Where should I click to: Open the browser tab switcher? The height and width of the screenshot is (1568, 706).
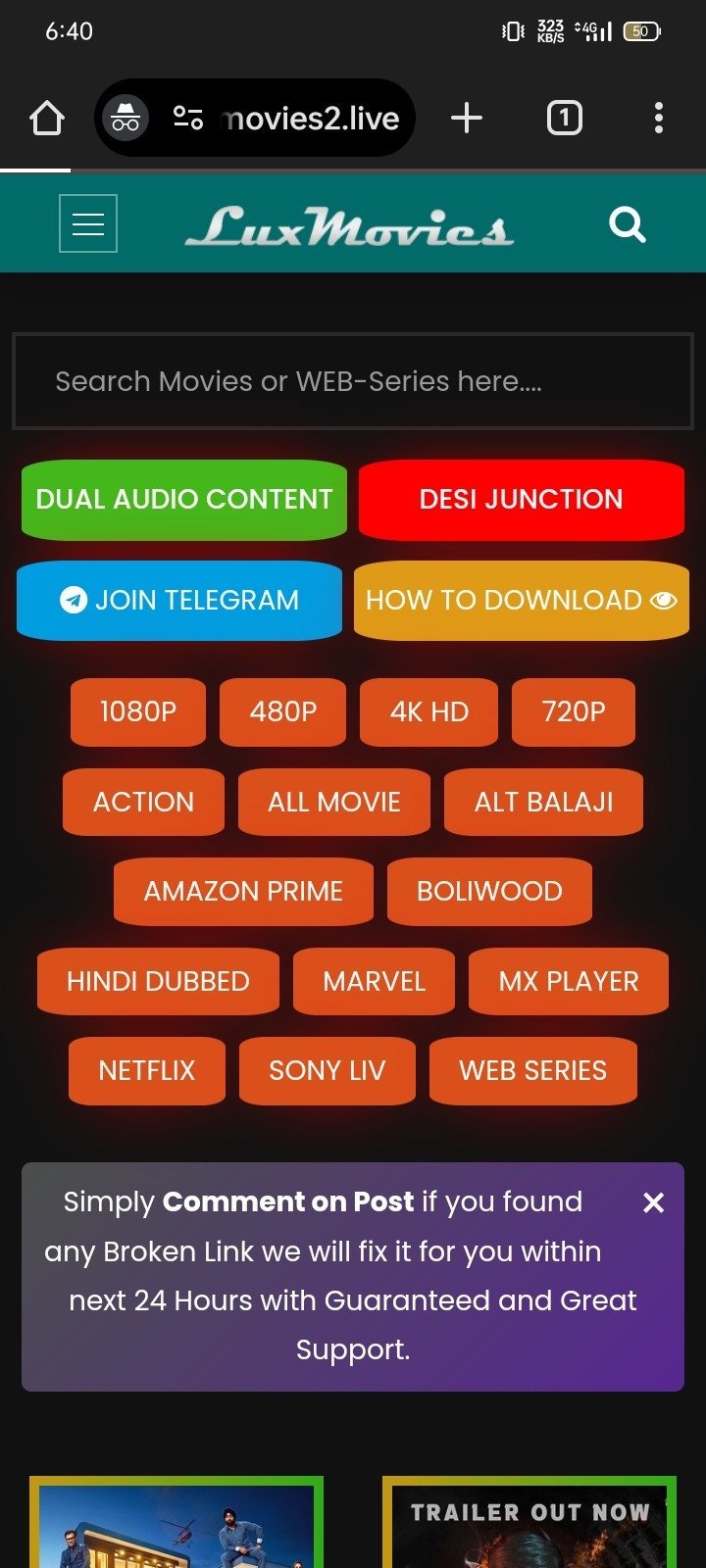(564, 117)
